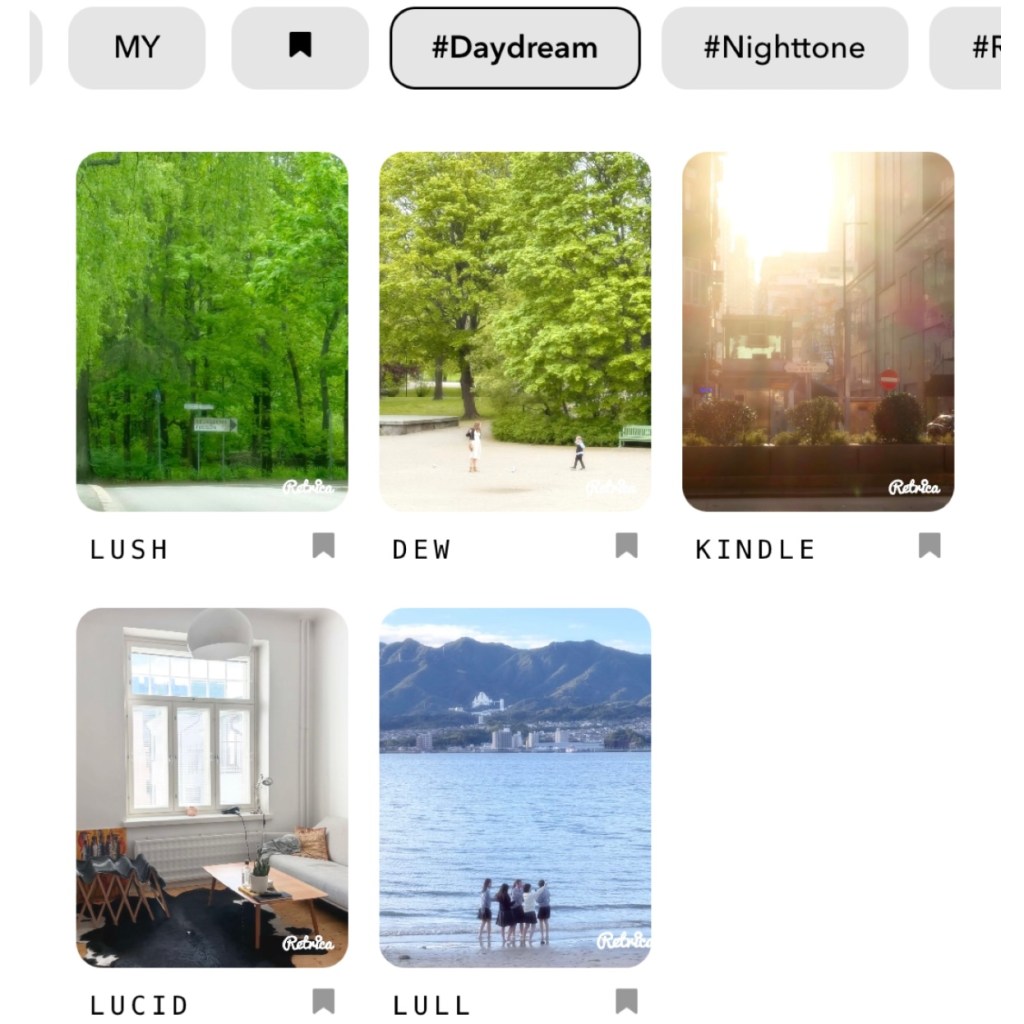This screenshot has width=1024, height=1024.
Task: Select the KINDLE filter thumbnail
Action: point(818,331)
